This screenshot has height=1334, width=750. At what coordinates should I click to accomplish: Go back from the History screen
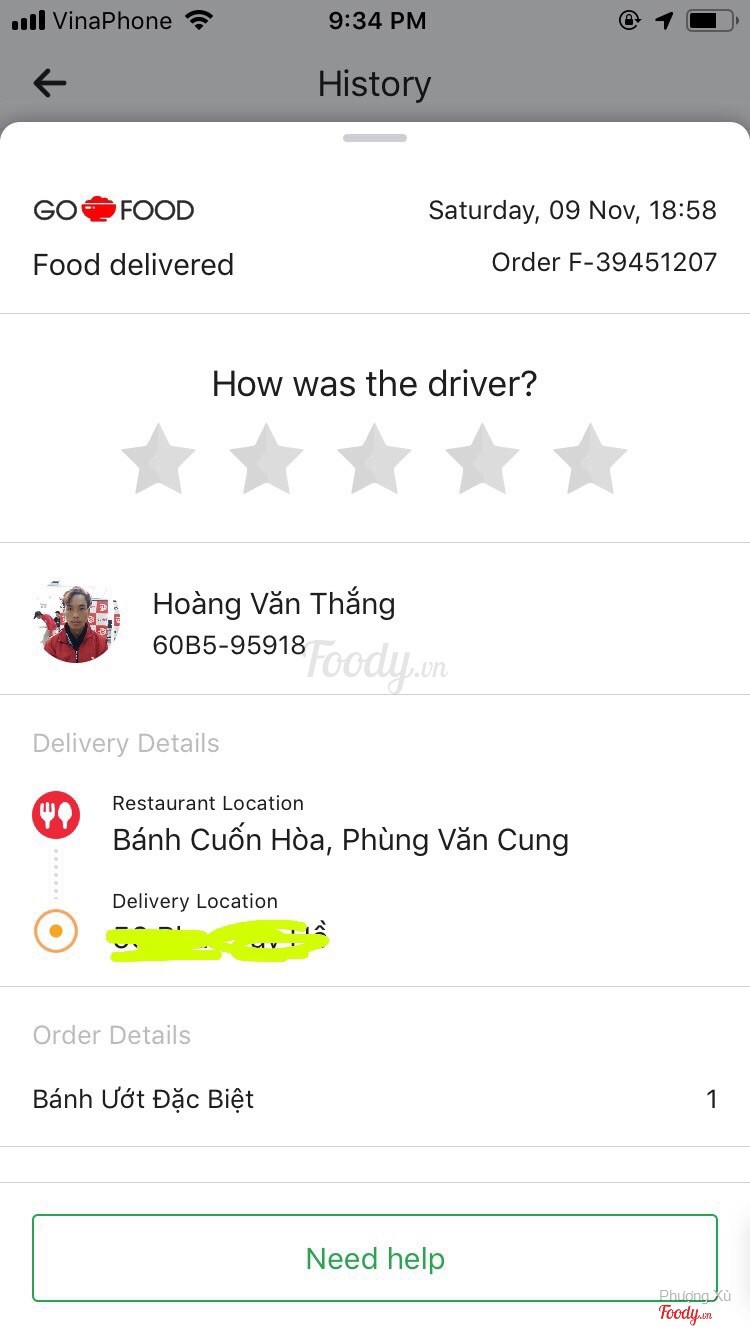coord(49,83)
